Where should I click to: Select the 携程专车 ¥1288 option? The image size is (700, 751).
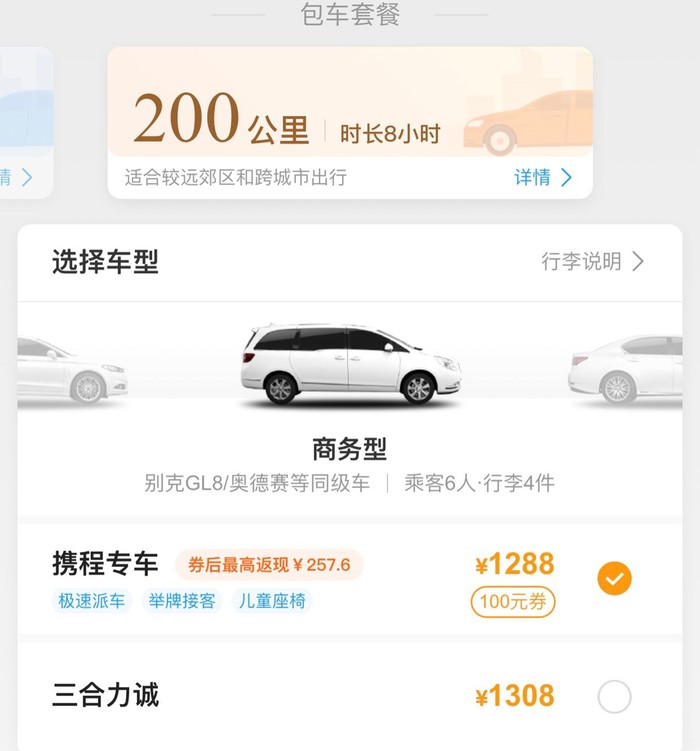(x=614, y=578)
